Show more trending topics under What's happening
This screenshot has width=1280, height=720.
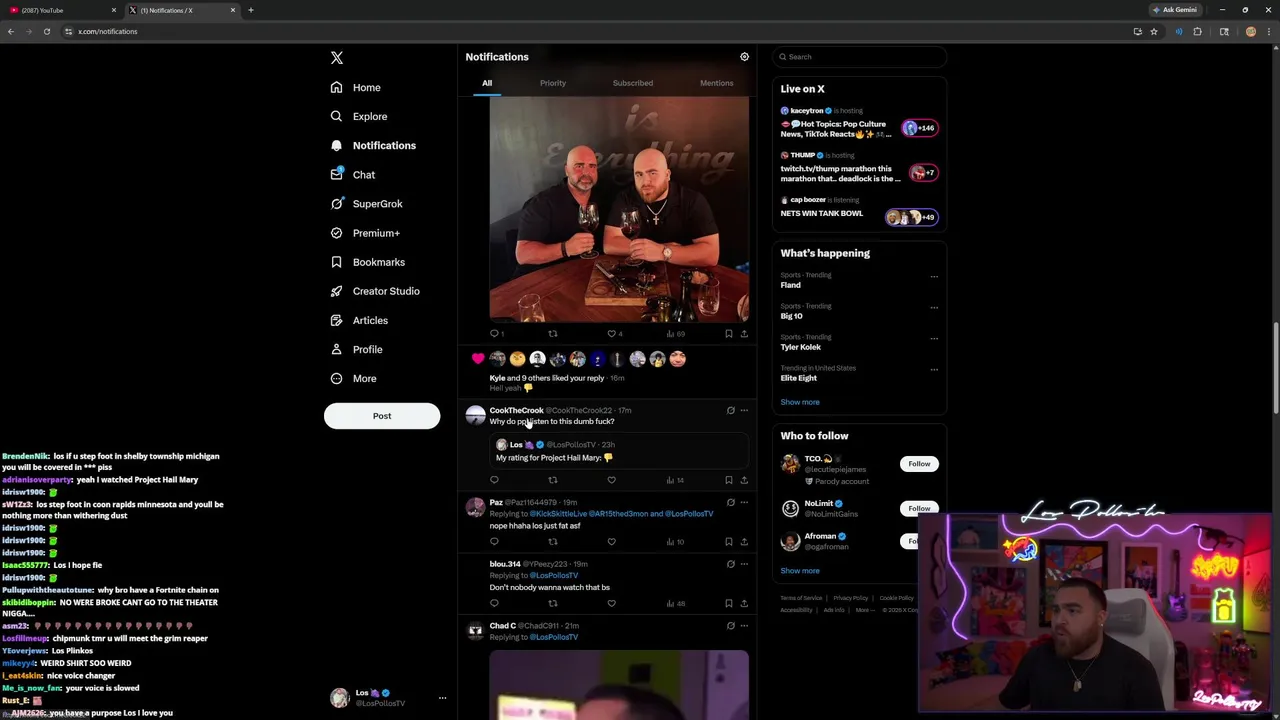[800, 402]
